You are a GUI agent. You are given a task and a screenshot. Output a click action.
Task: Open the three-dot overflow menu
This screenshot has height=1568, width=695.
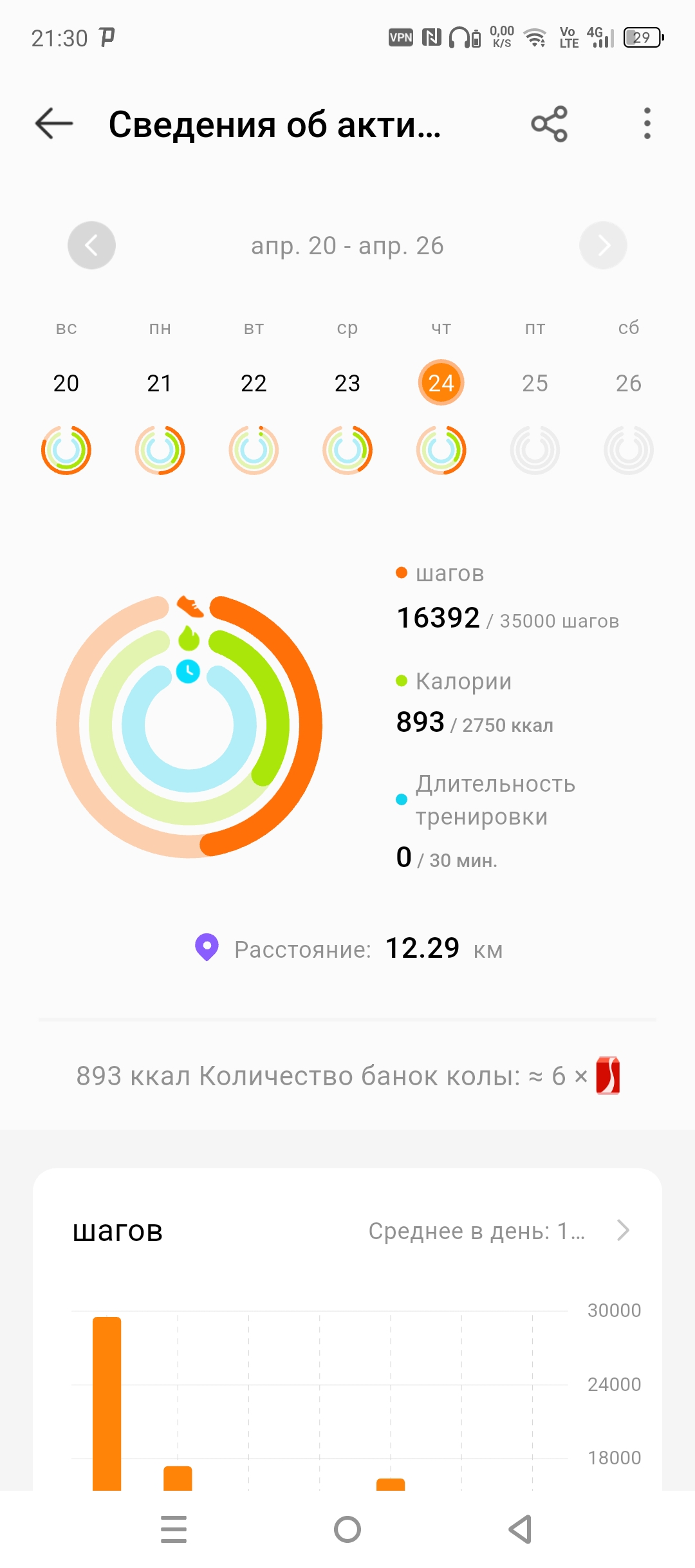[x=647, y=124]
